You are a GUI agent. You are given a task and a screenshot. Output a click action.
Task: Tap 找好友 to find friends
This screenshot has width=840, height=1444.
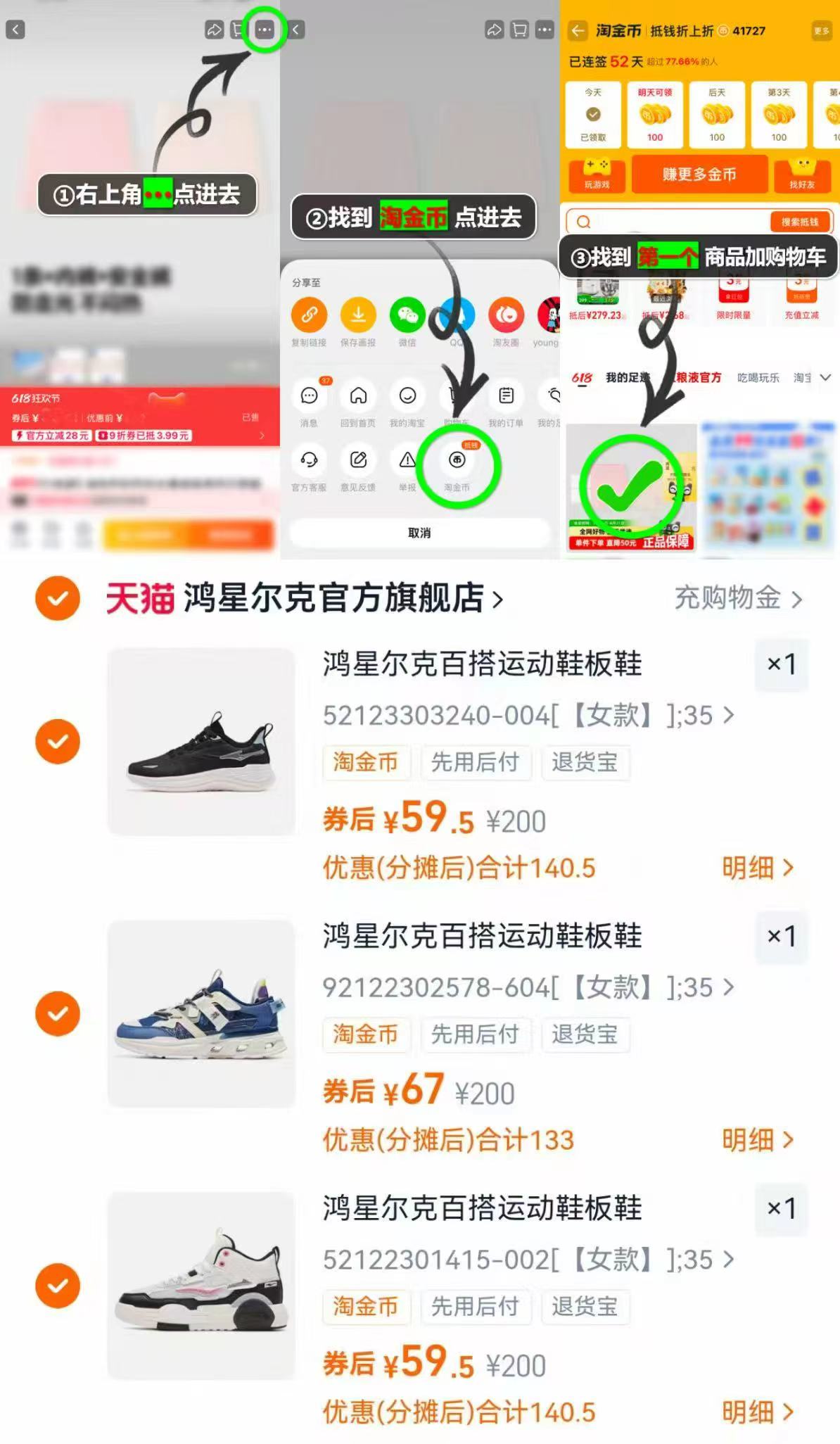click(802, 174)
